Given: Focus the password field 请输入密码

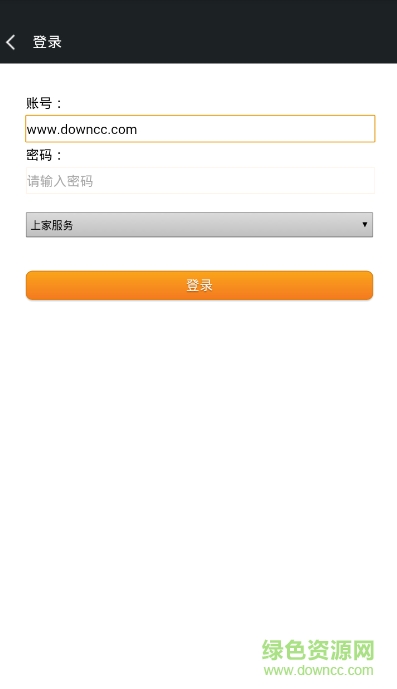Looking at the screenshot, I should click(200, 181).
